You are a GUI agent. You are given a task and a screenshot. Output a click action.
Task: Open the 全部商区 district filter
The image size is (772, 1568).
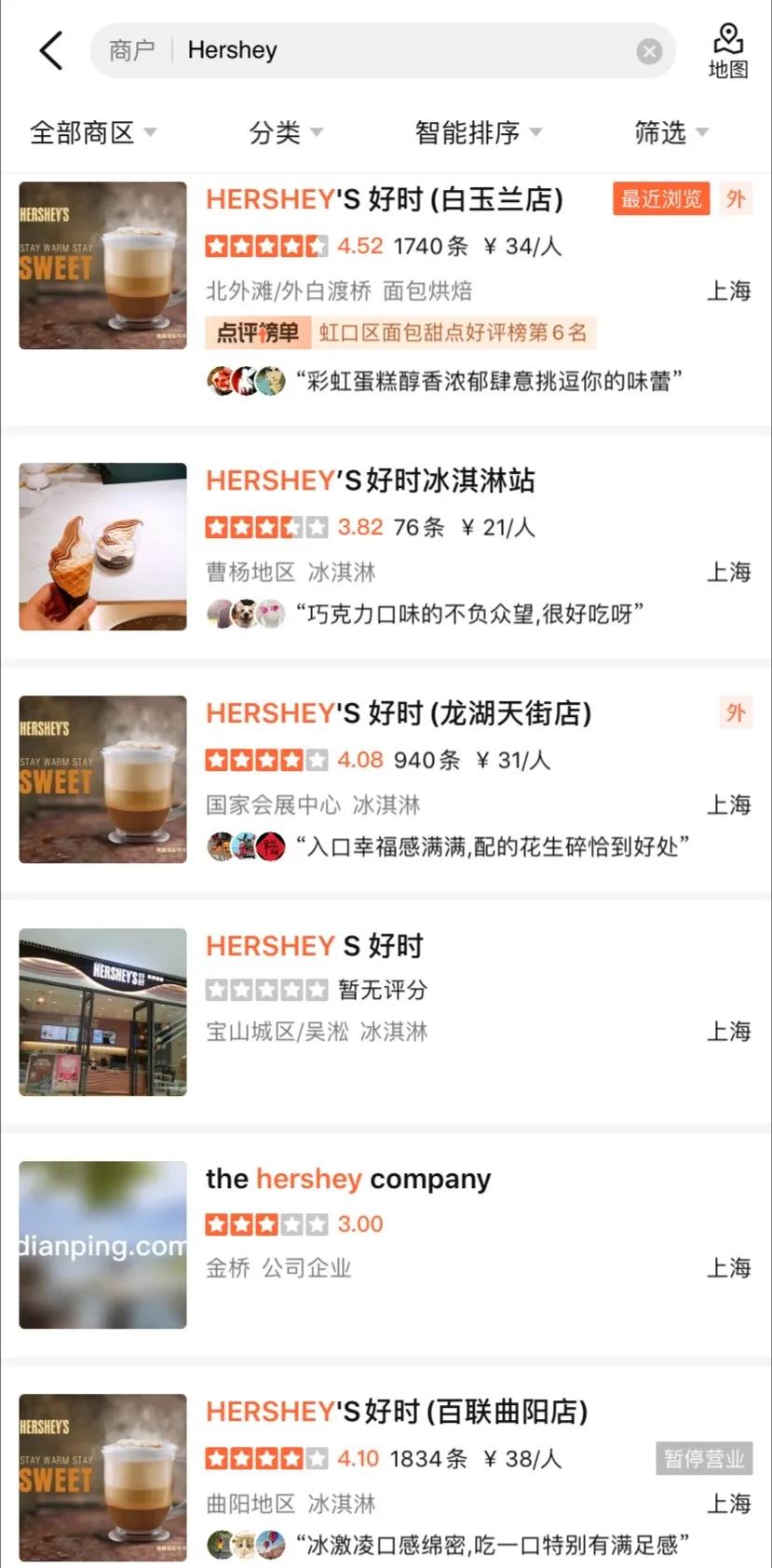click(x=93, y=132)
